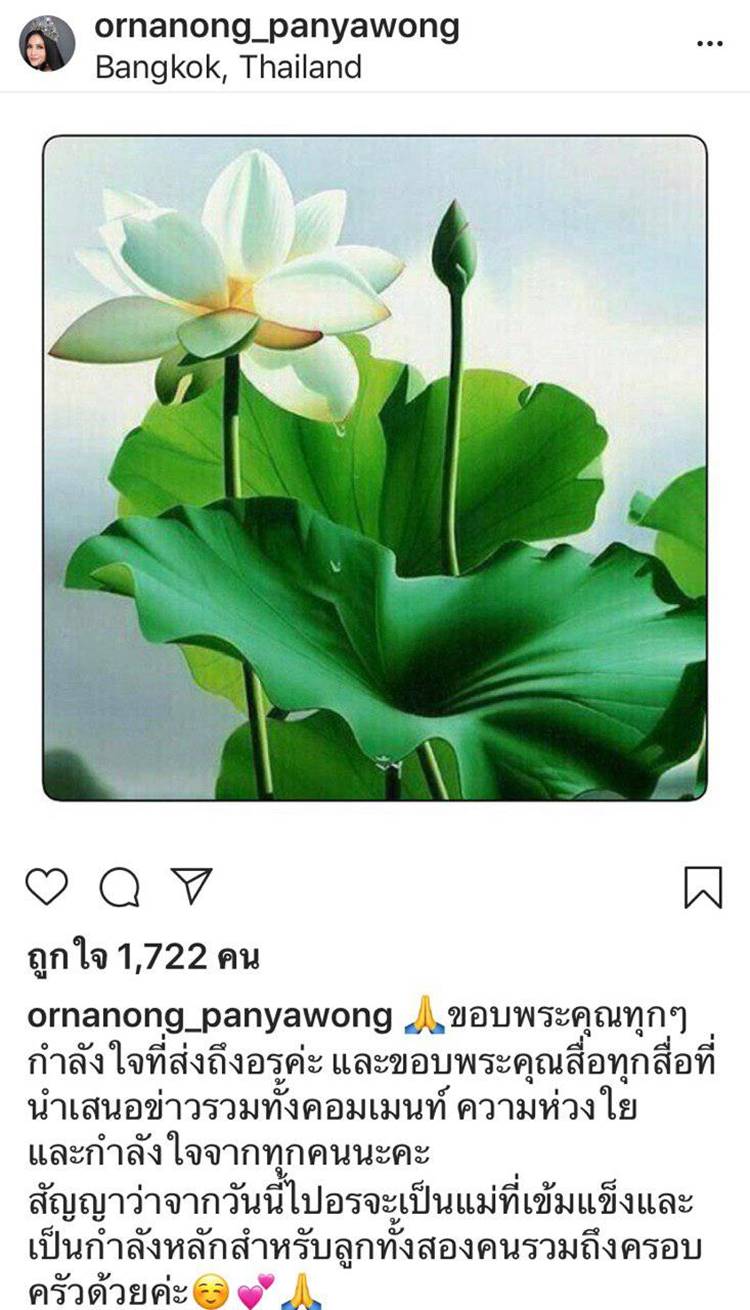
Task: Open ornanong_panyawong username in the caption
Action: click(x=210, y=1016)
